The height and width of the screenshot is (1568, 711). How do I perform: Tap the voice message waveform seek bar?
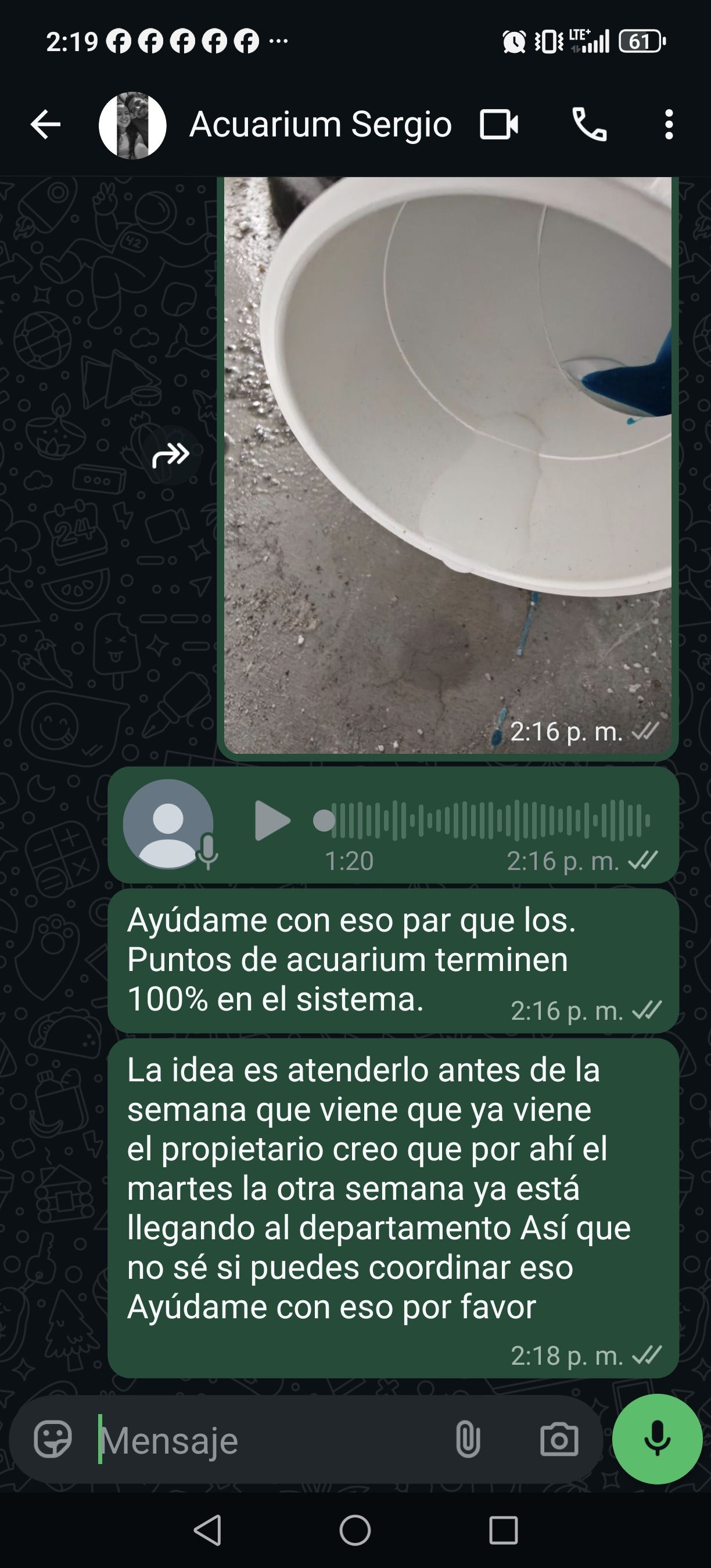coord(487,821)
